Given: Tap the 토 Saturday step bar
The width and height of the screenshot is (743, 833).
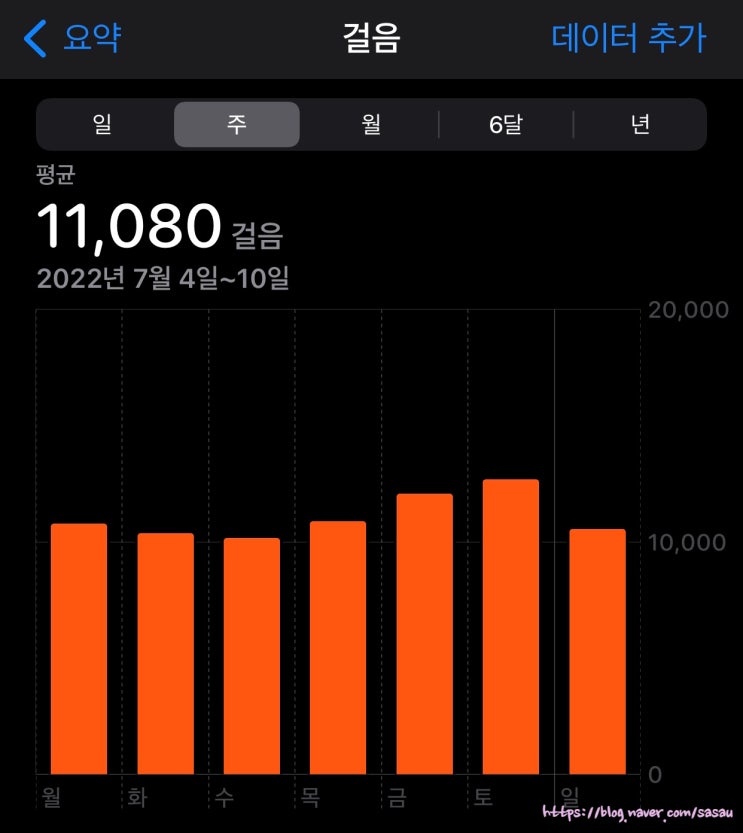Looking at the screenshot, I should coord(510,626).
